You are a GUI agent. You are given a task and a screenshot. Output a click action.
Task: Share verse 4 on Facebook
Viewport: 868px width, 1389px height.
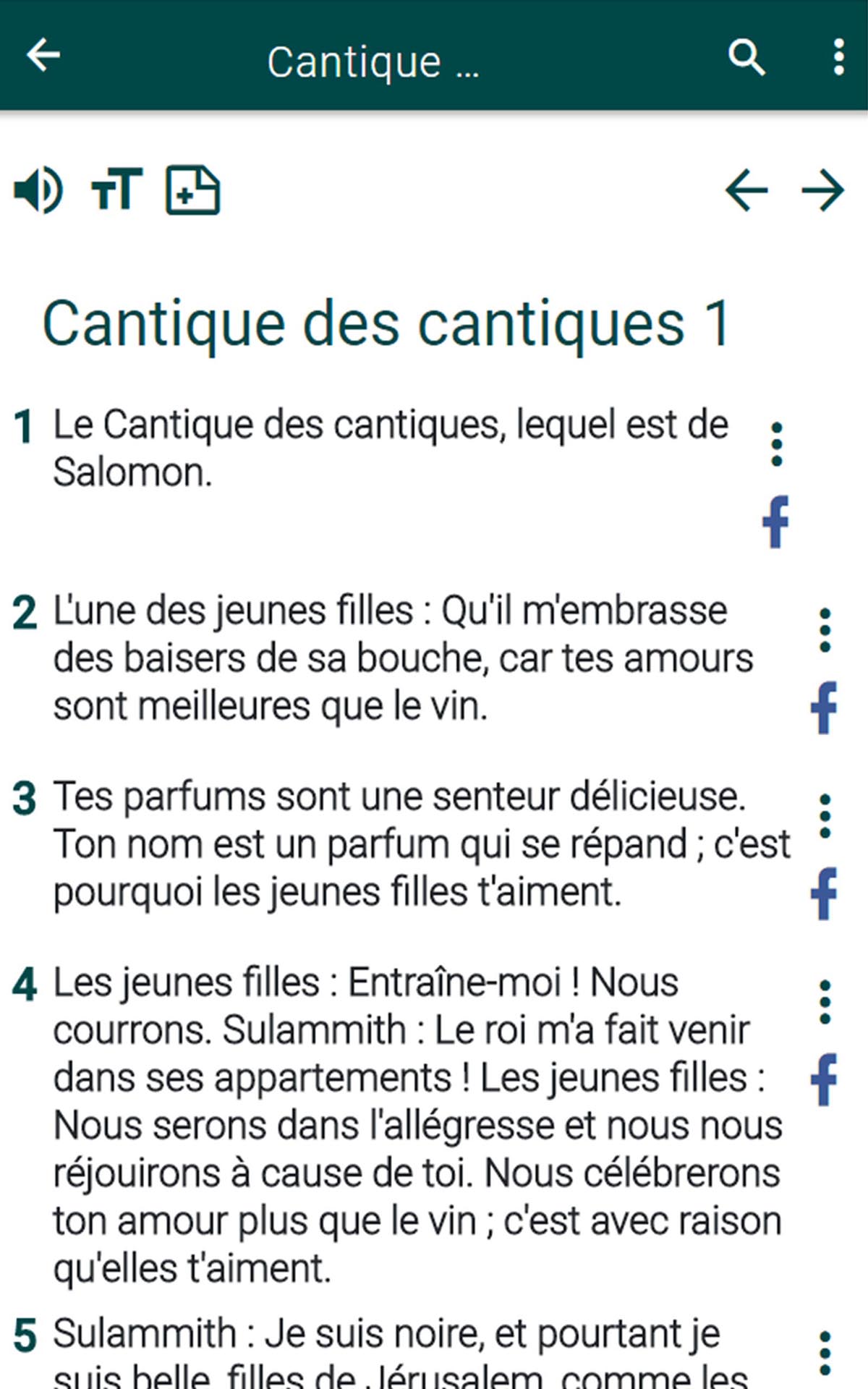pyautogui.click(x=824, y=1079)
